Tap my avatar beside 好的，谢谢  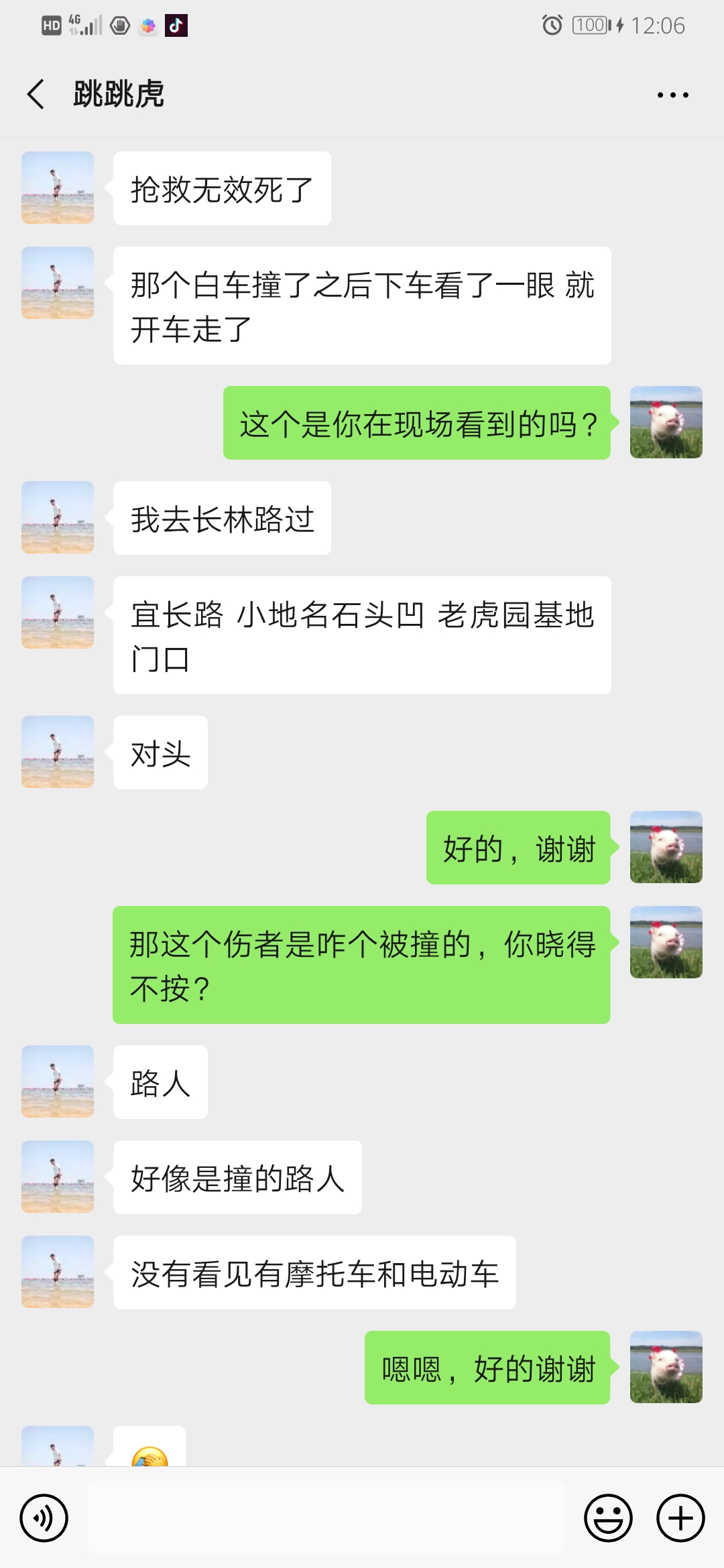coord(666,847)
